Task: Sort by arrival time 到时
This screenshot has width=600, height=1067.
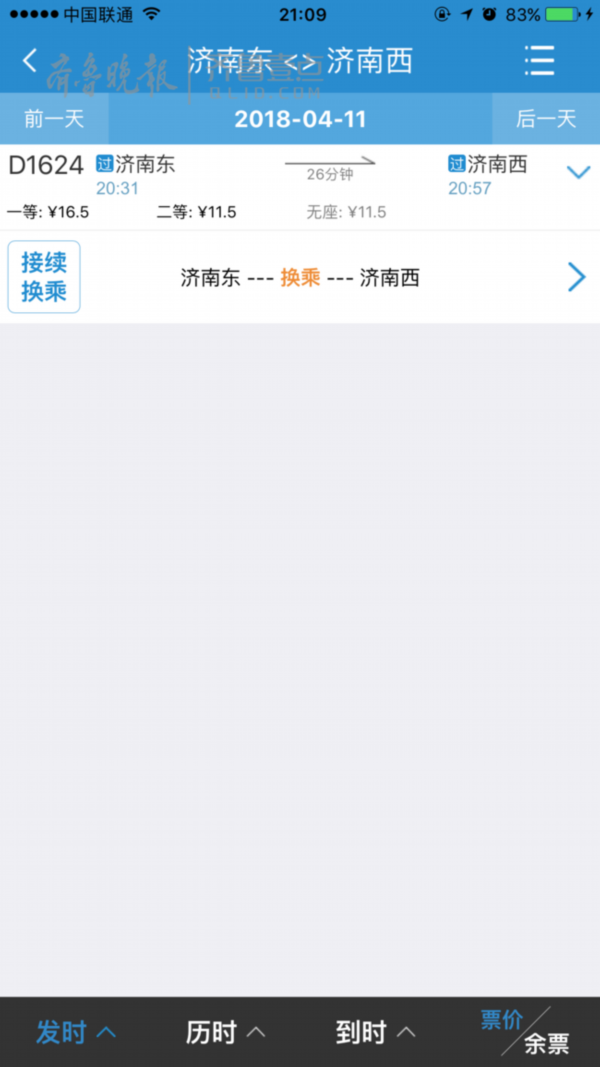Action: tap(375, 1032)
